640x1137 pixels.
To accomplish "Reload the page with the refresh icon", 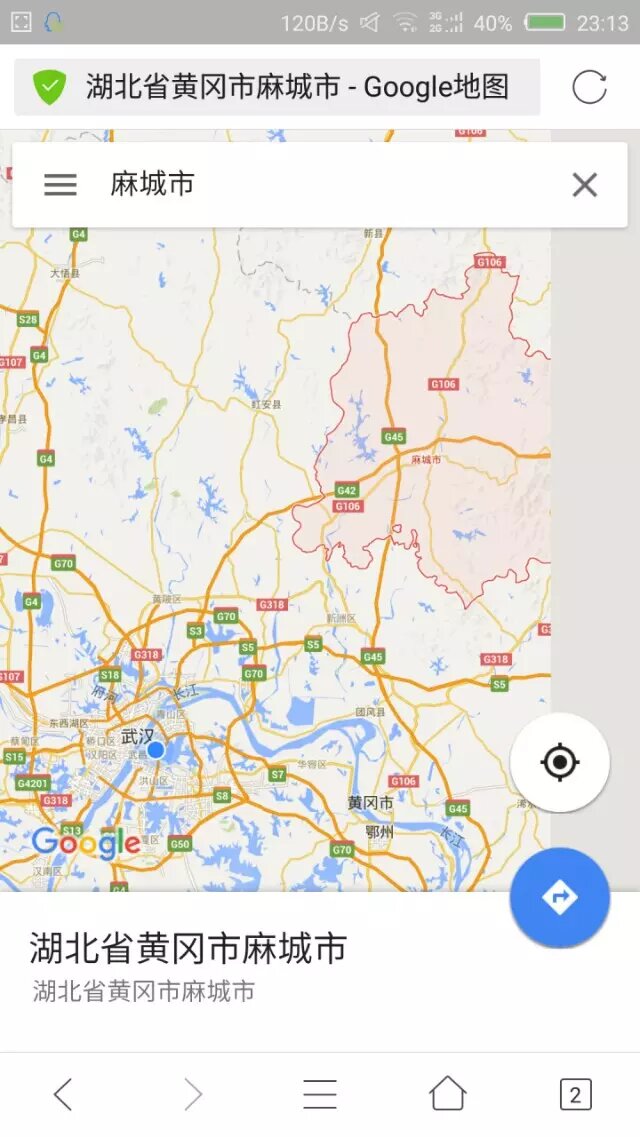I will 589,87.
